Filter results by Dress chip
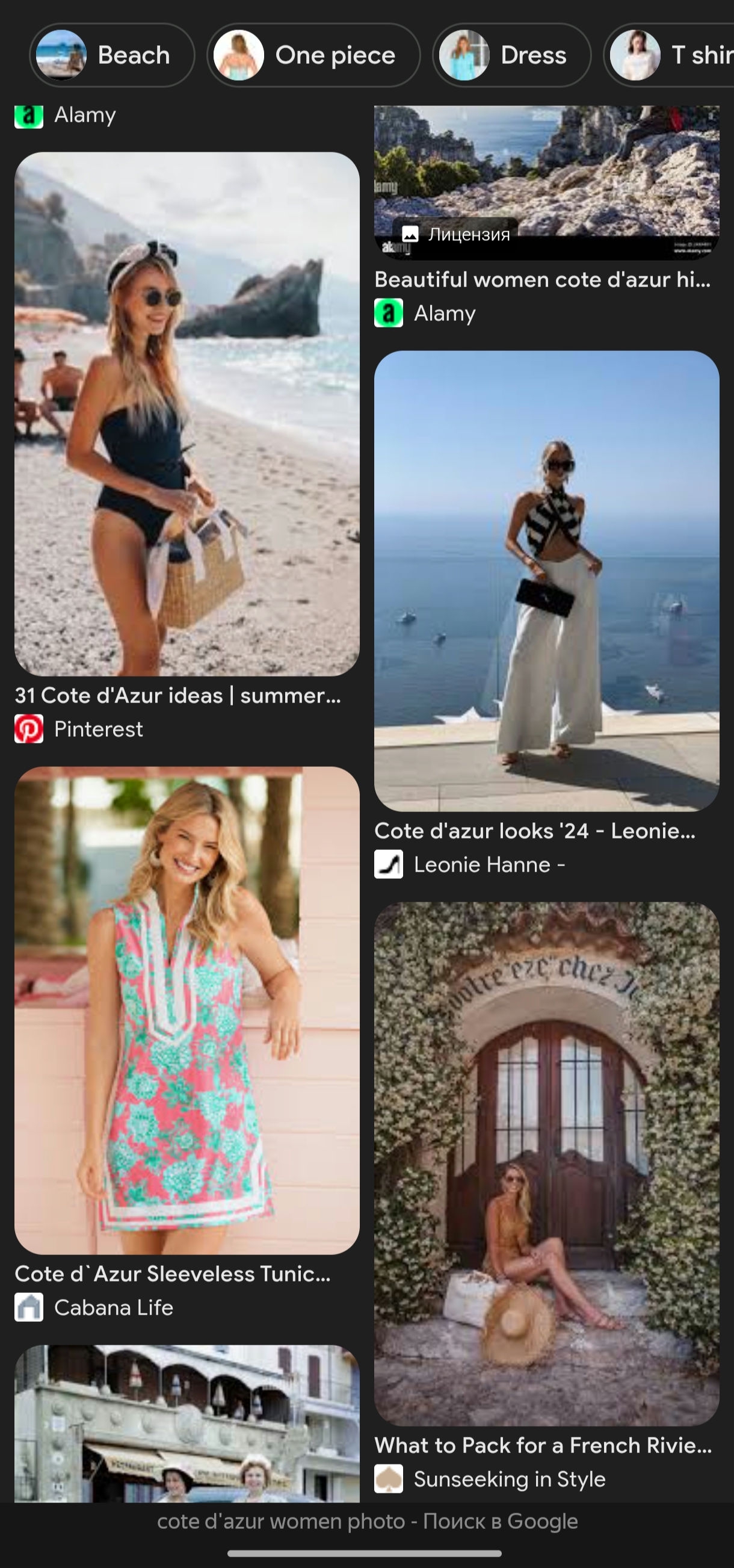The width and height of the screenshot is (734, 1568). [x=511, y=55]
